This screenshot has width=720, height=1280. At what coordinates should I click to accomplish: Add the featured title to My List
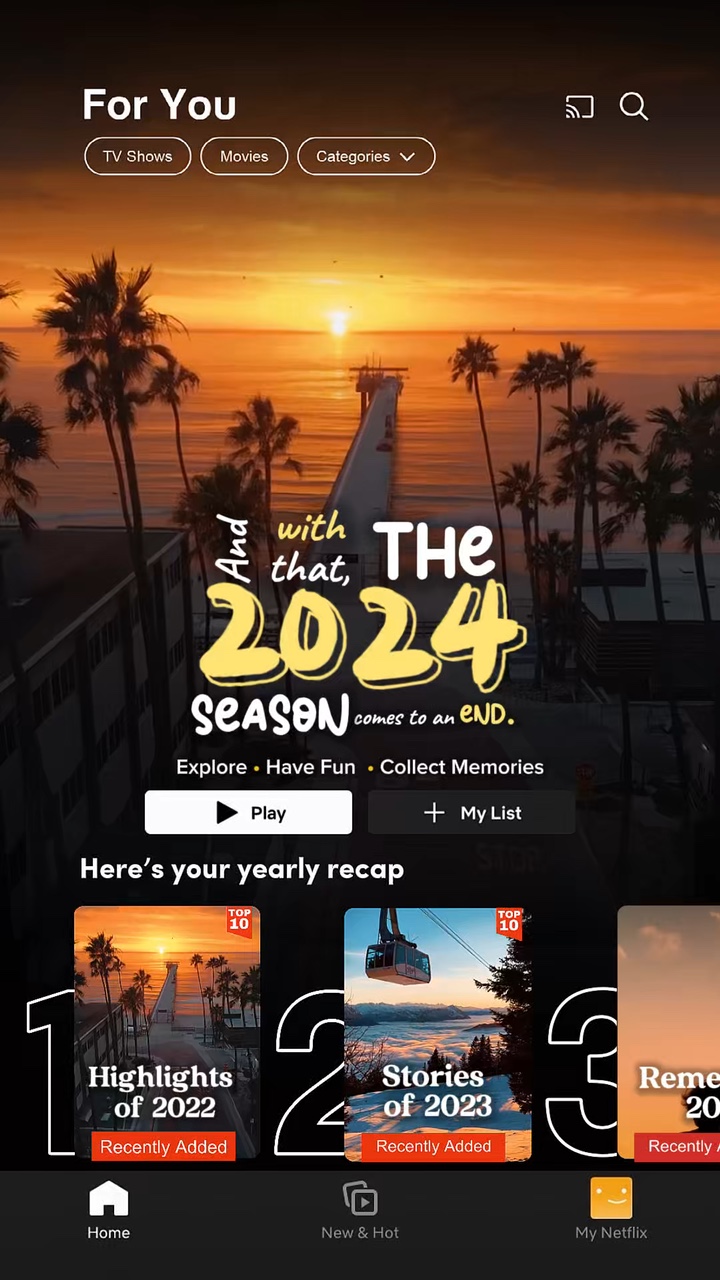click(471, 813)
